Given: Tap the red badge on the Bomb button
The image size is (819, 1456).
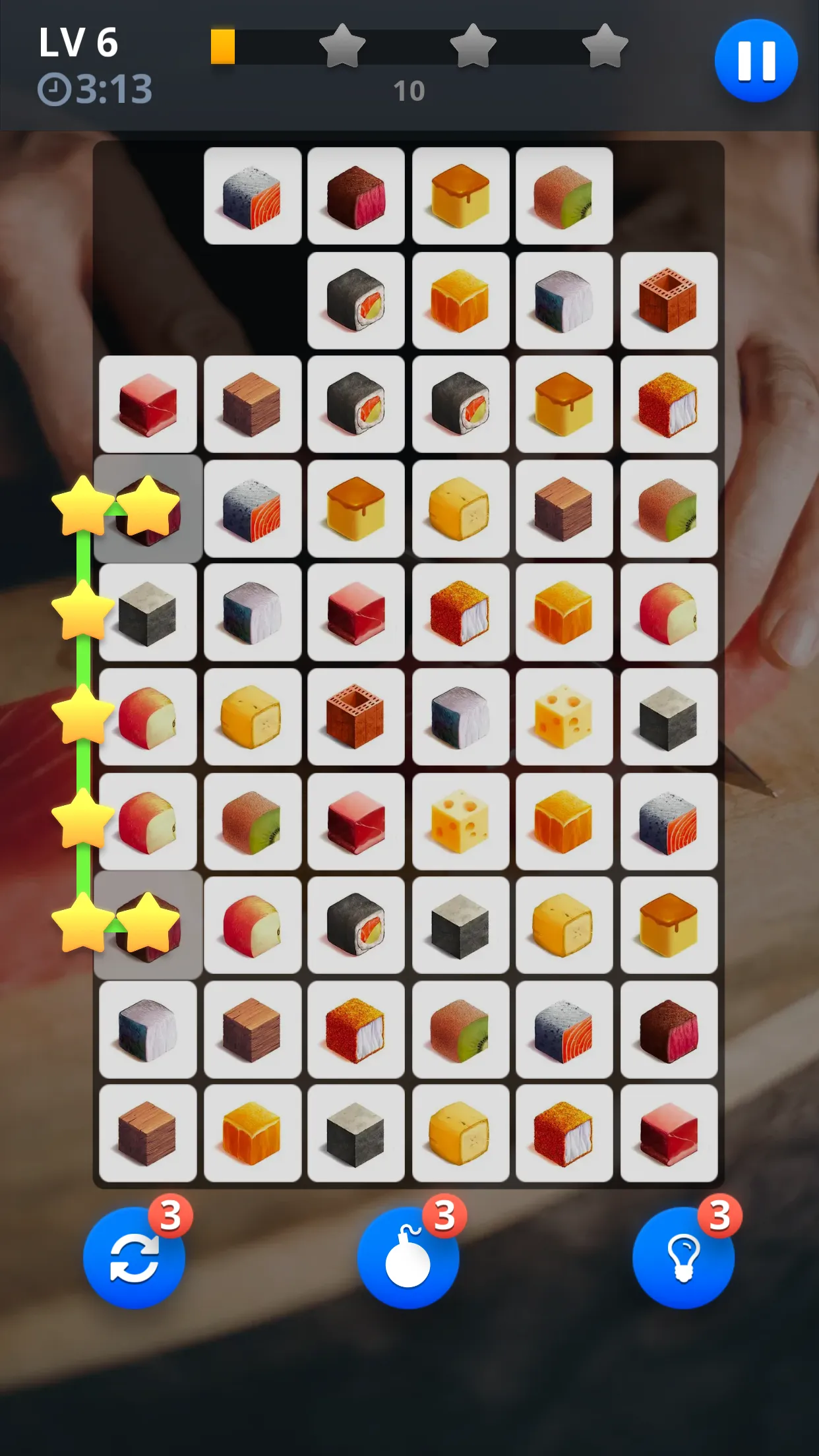Looking at the screenshot, I should click(445, 1217).
